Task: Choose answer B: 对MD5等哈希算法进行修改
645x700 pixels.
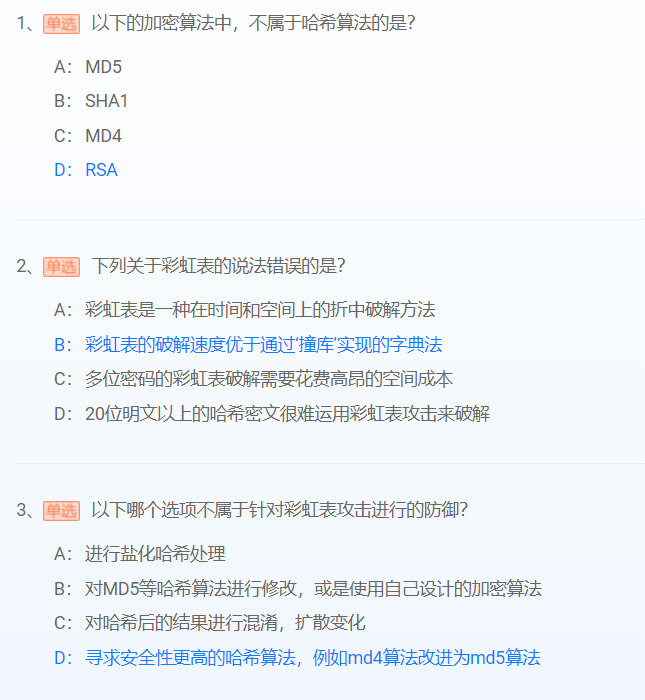Action: click(298, 588)
